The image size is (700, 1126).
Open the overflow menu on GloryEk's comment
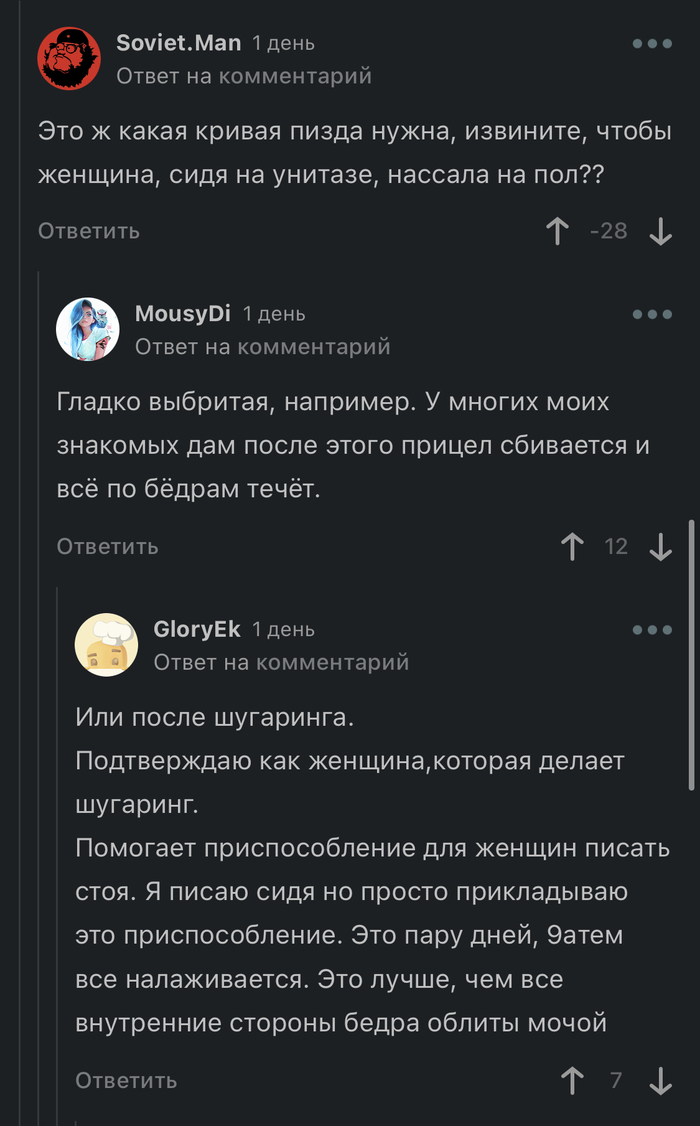coord(652,630)
